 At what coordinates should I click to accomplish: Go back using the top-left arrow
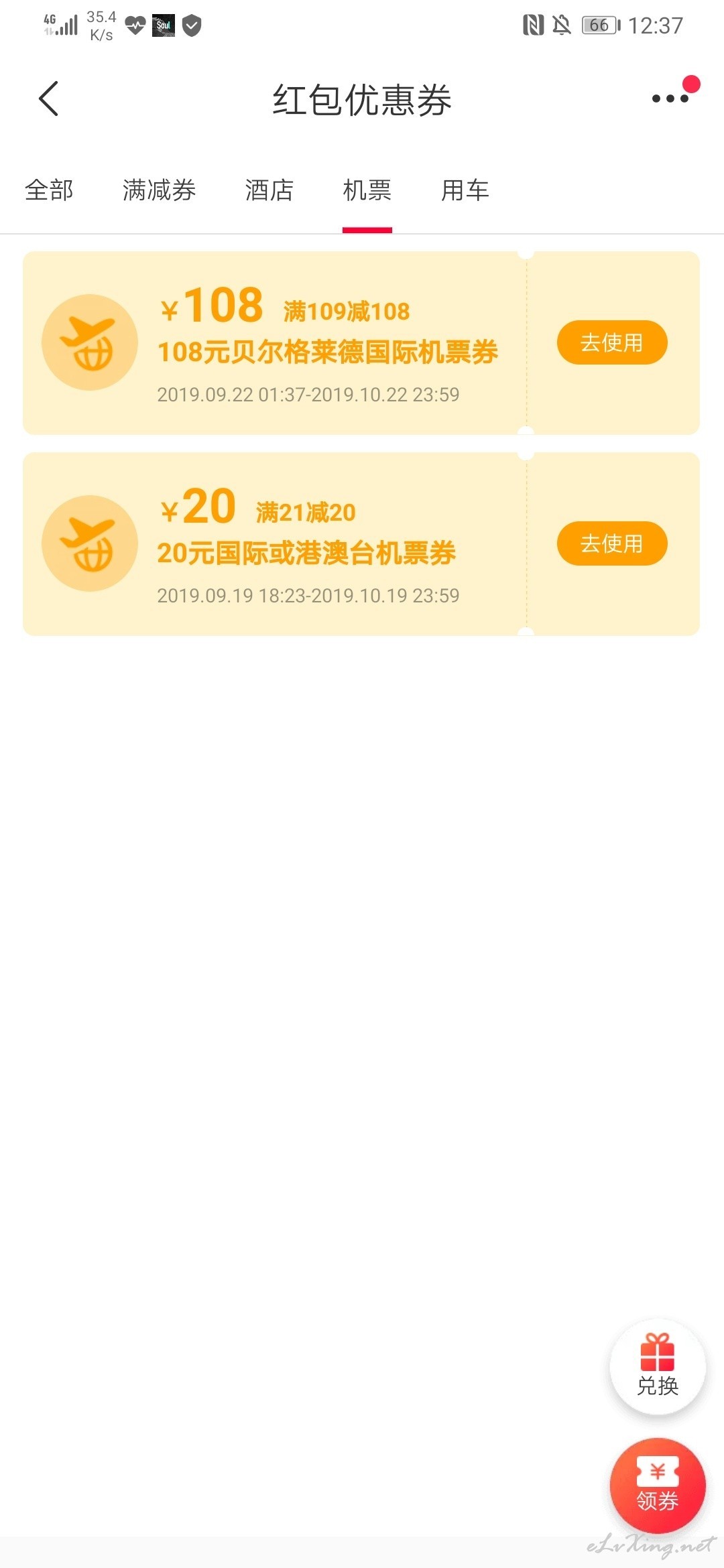(x=48, y=99)
